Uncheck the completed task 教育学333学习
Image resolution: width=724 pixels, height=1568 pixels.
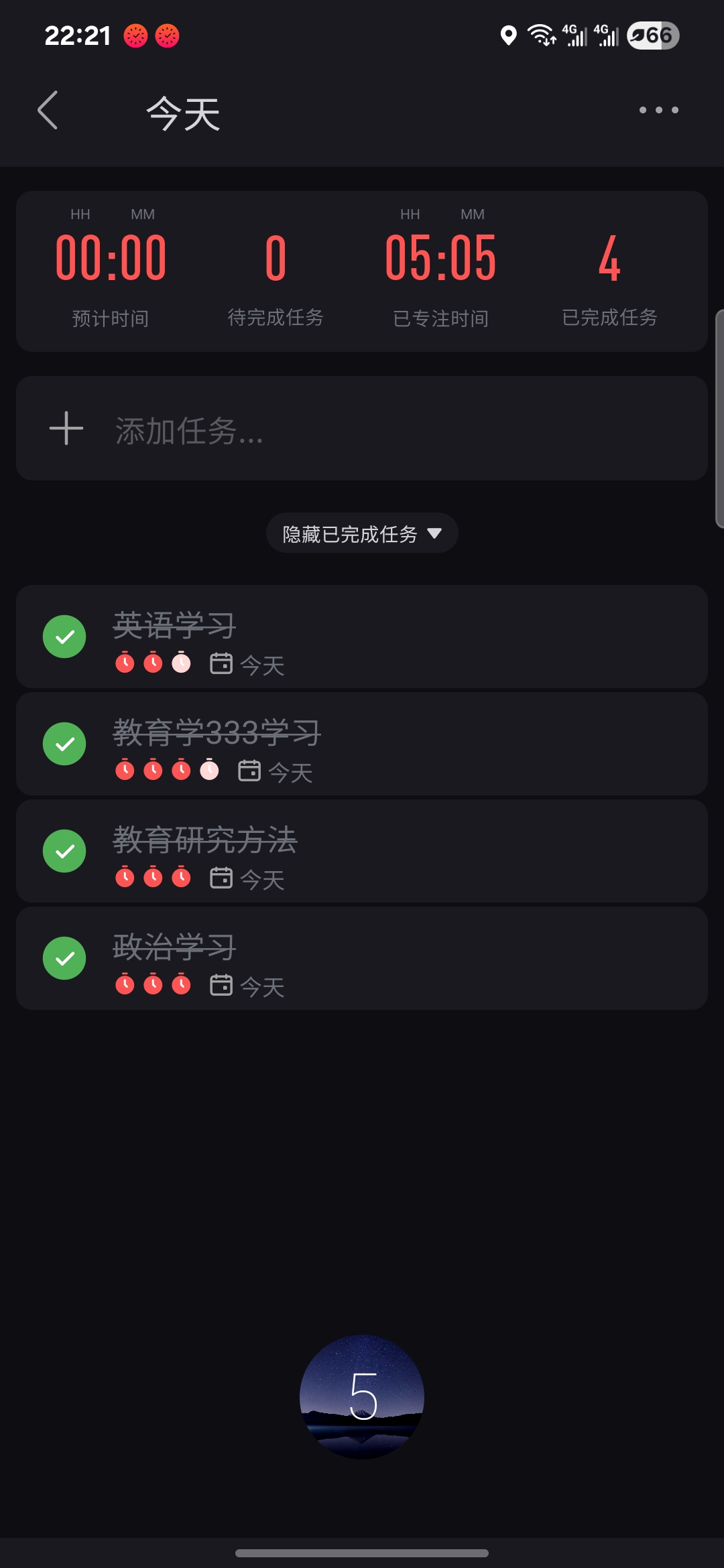(64, 744)
